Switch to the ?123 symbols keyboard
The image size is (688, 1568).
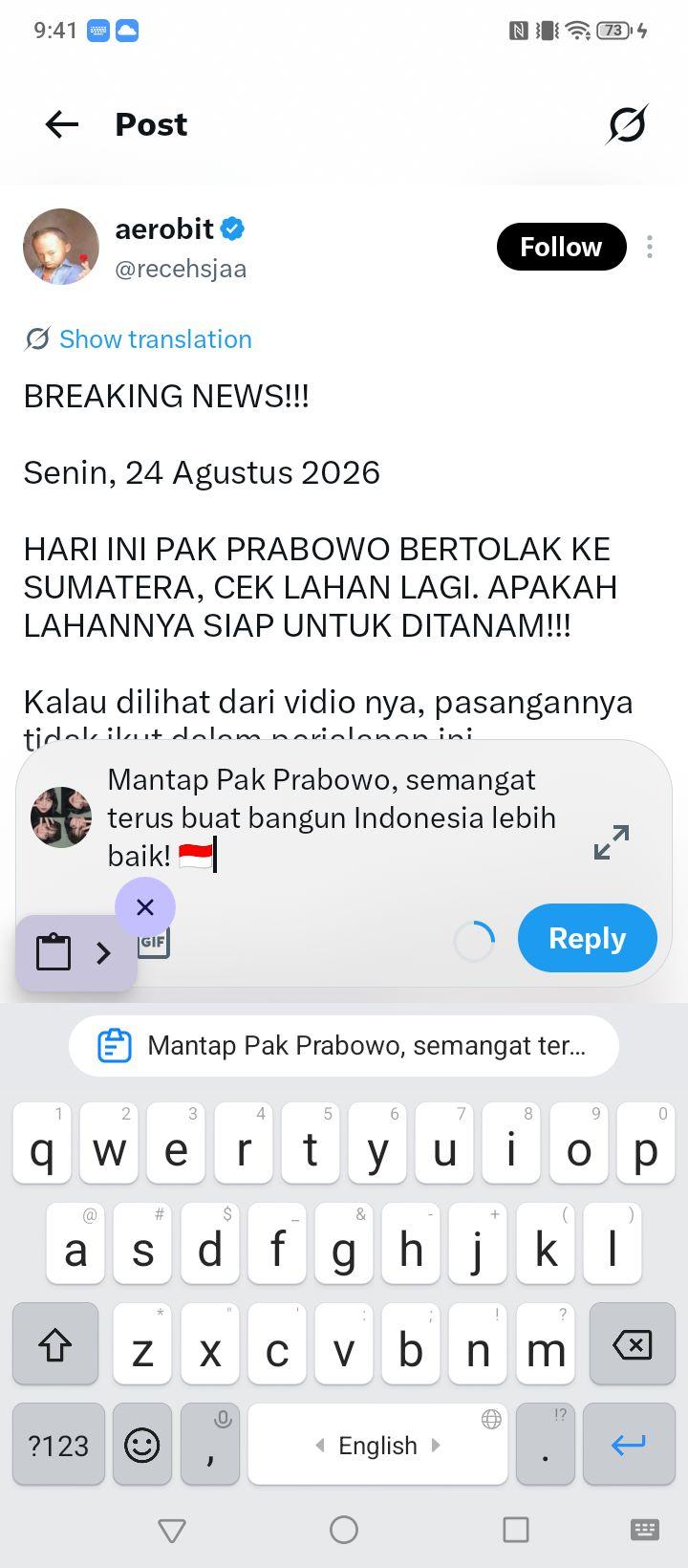point(58,1445)
